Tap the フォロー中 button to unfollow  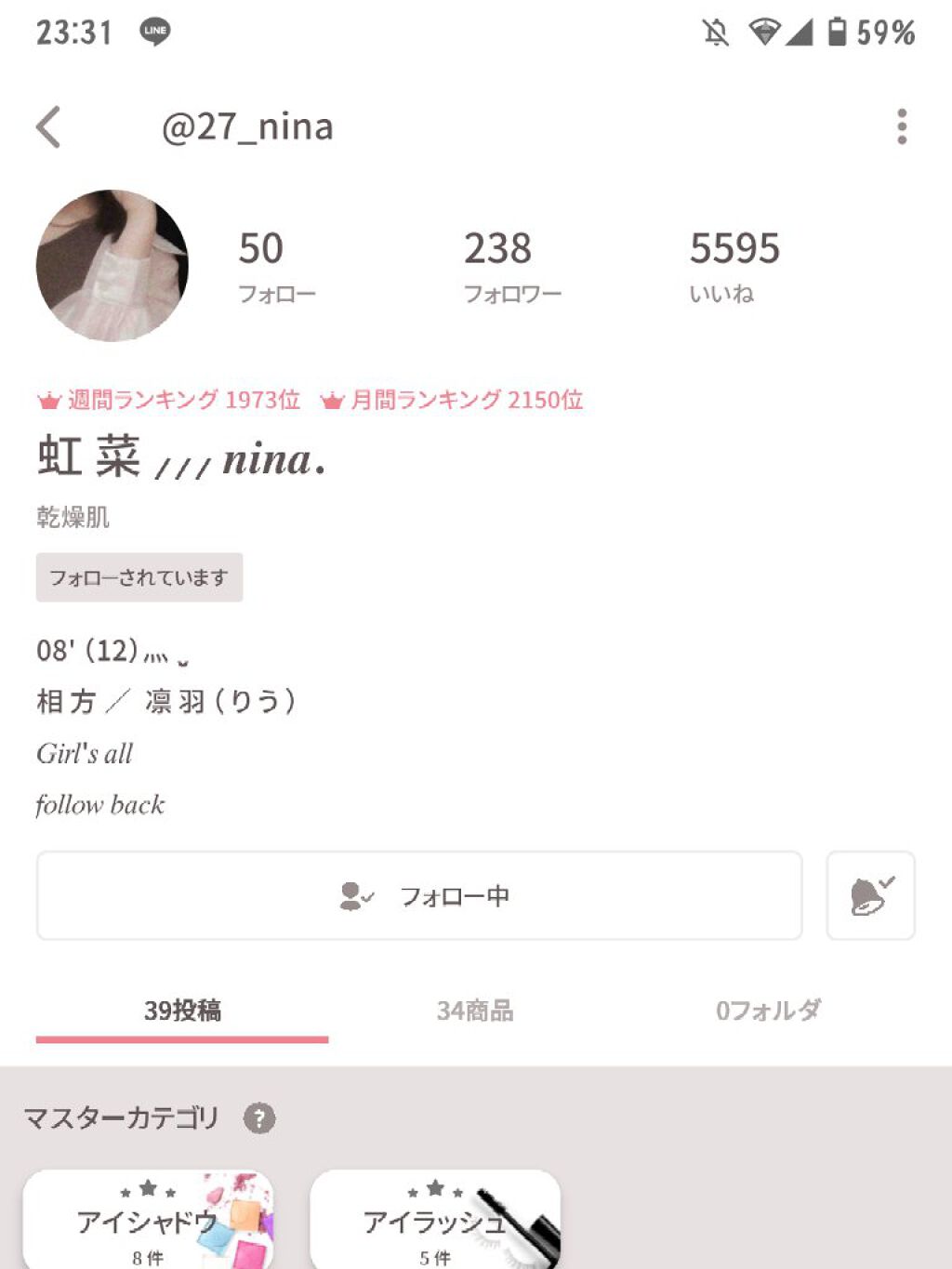coord(419,895)
